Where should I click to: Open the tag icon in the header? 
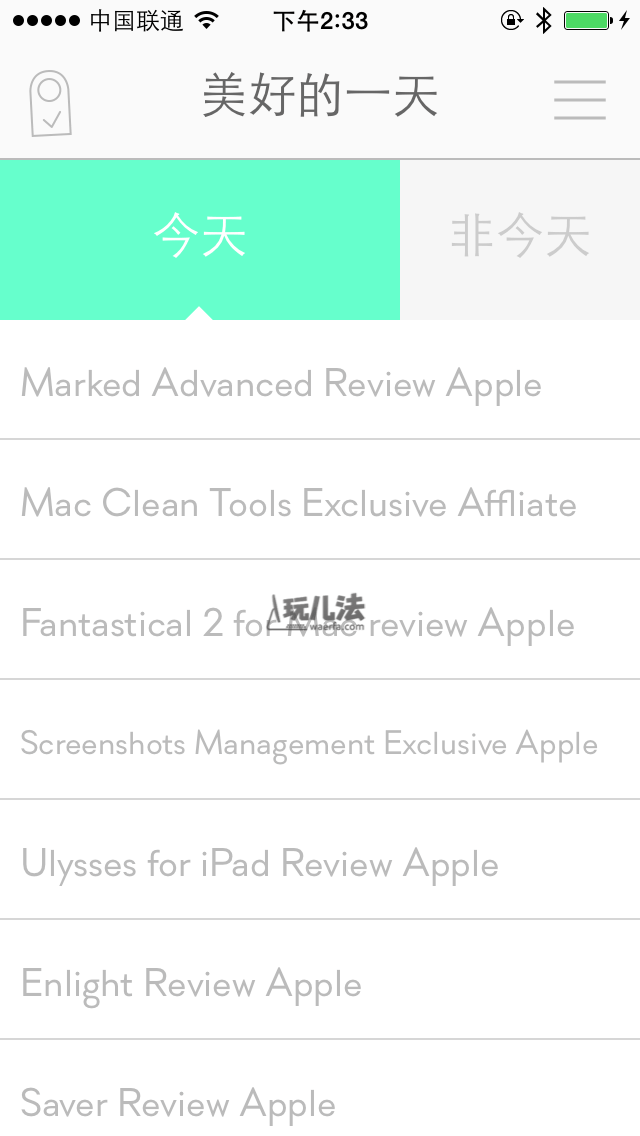[50, 102]
